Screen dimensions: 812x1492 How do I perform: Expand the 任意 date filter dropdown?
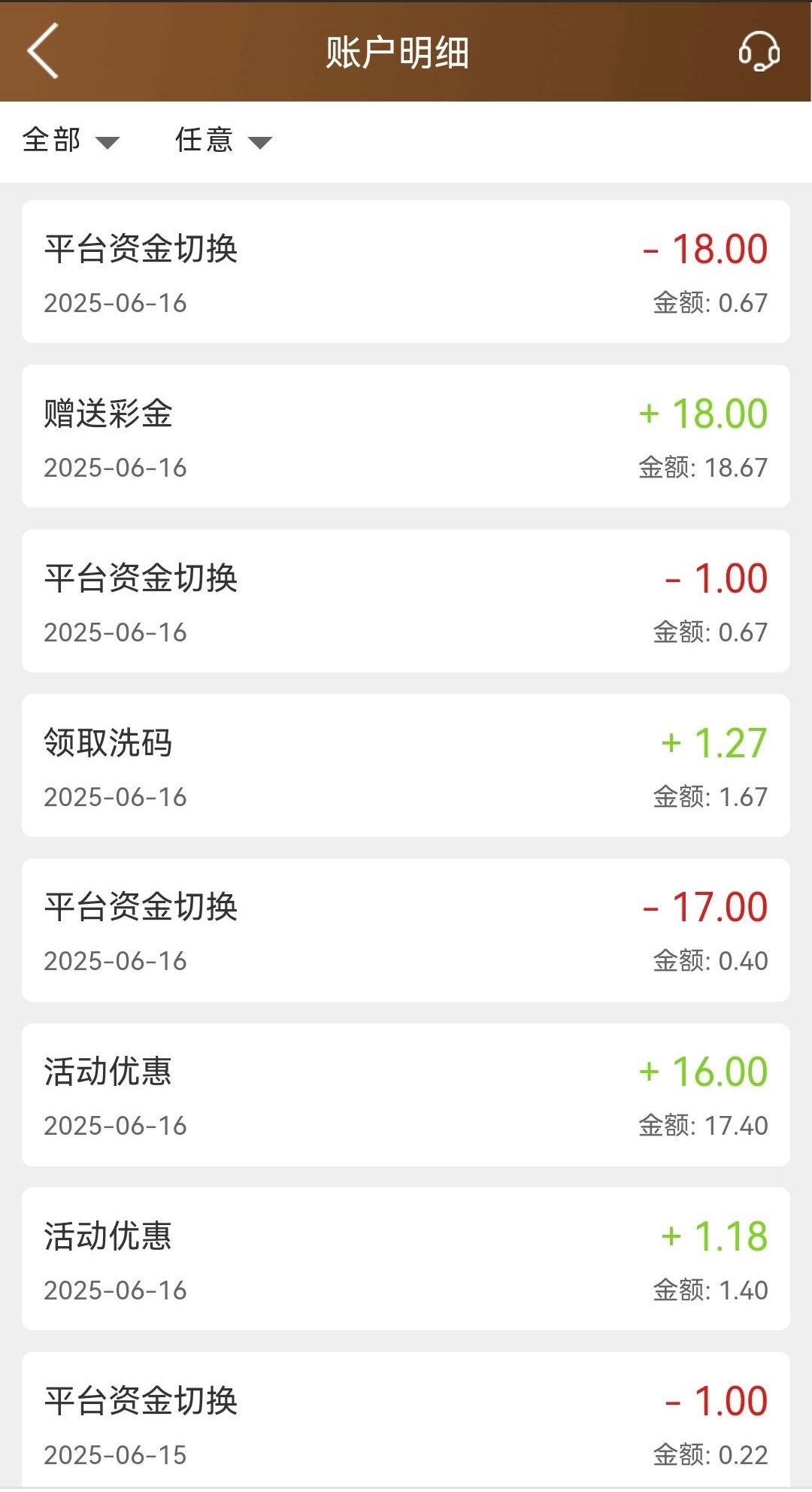click(x=223, y=141)
